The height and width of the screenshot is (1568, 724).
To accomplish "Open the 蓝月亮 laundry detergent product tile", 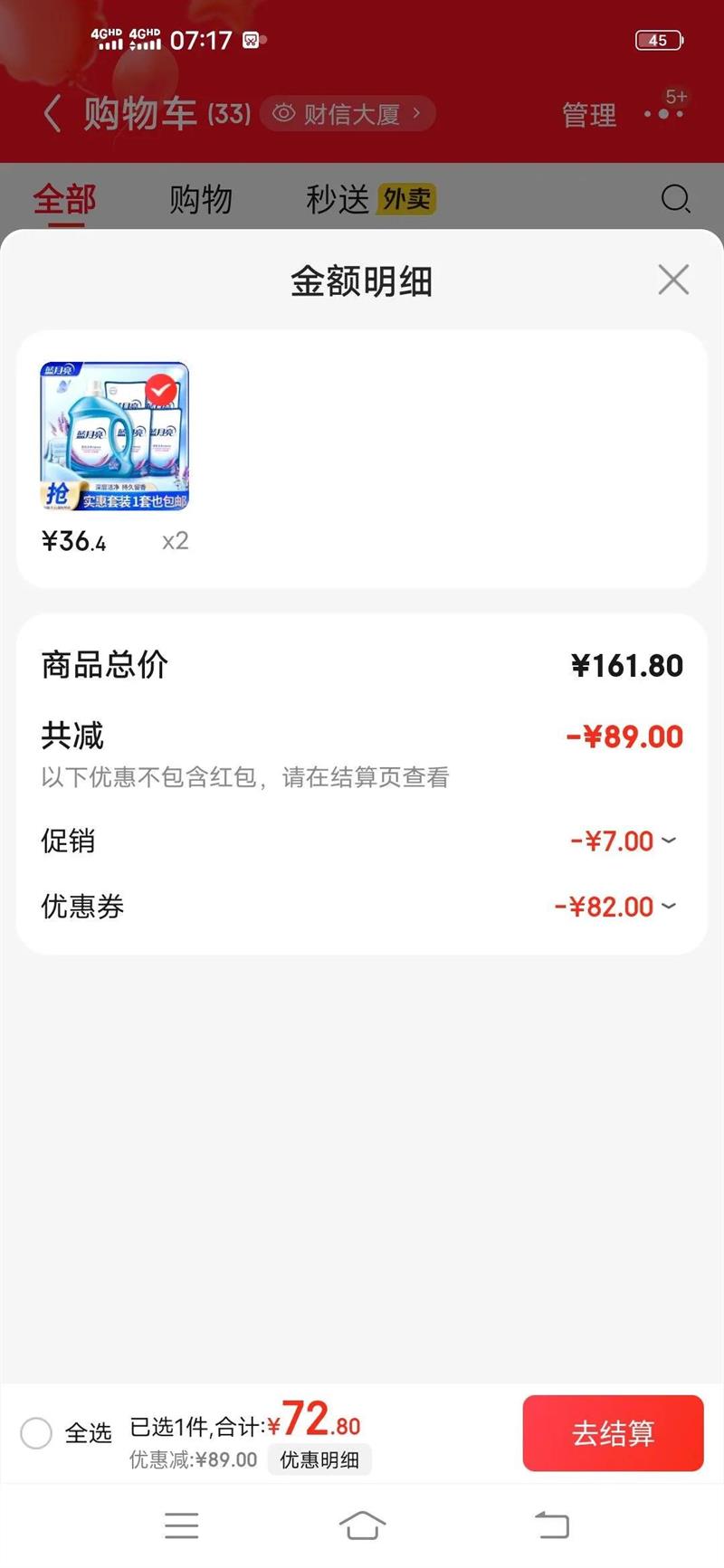I will [x=115, y=437].
